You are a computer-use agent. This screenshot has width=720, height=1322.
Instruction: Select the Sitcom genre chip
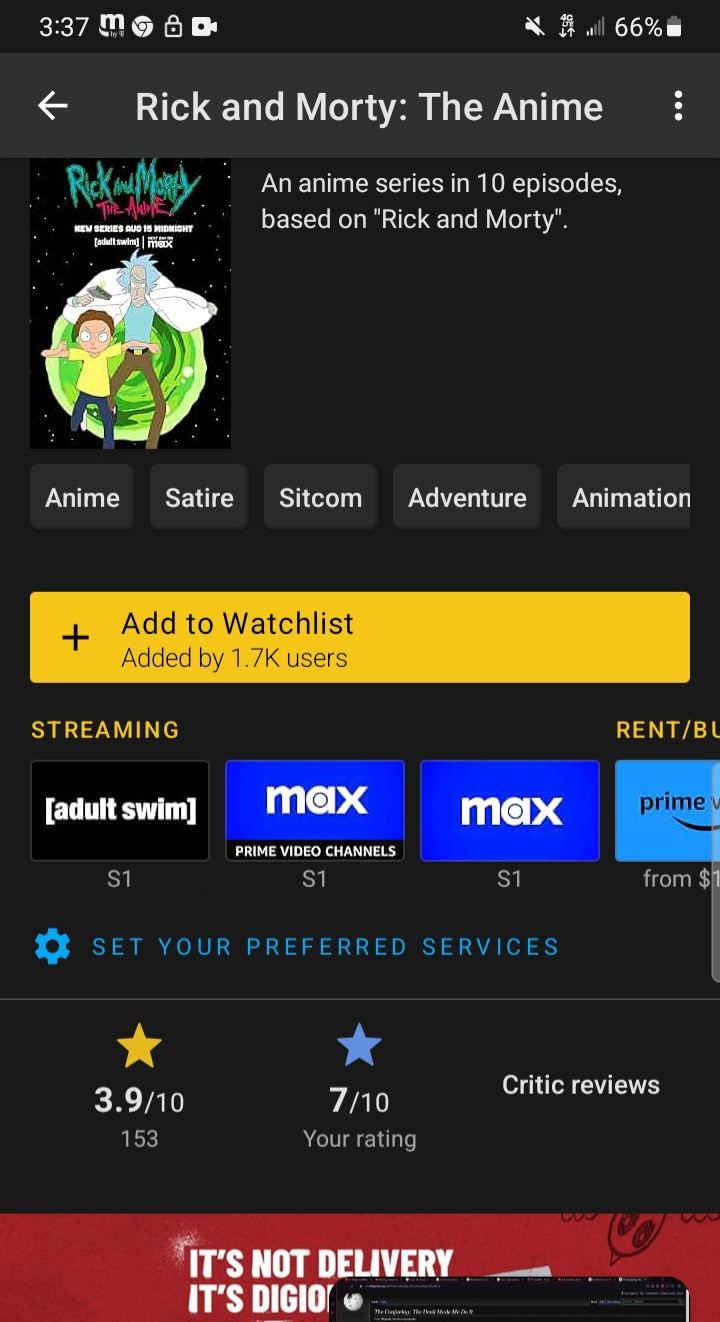click(320, 497)
